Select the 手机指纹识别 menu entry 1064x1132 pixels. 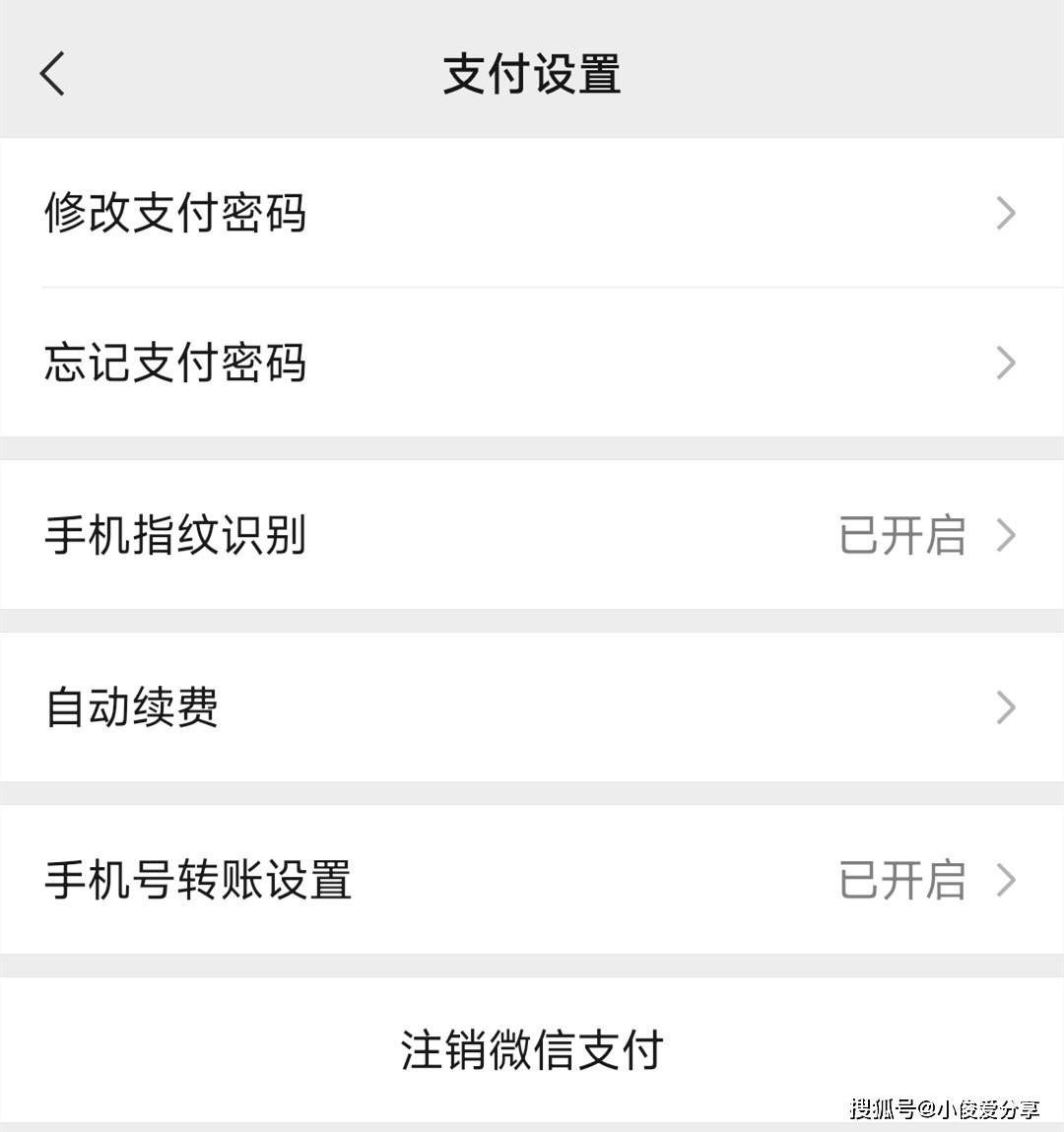point(176,535)
